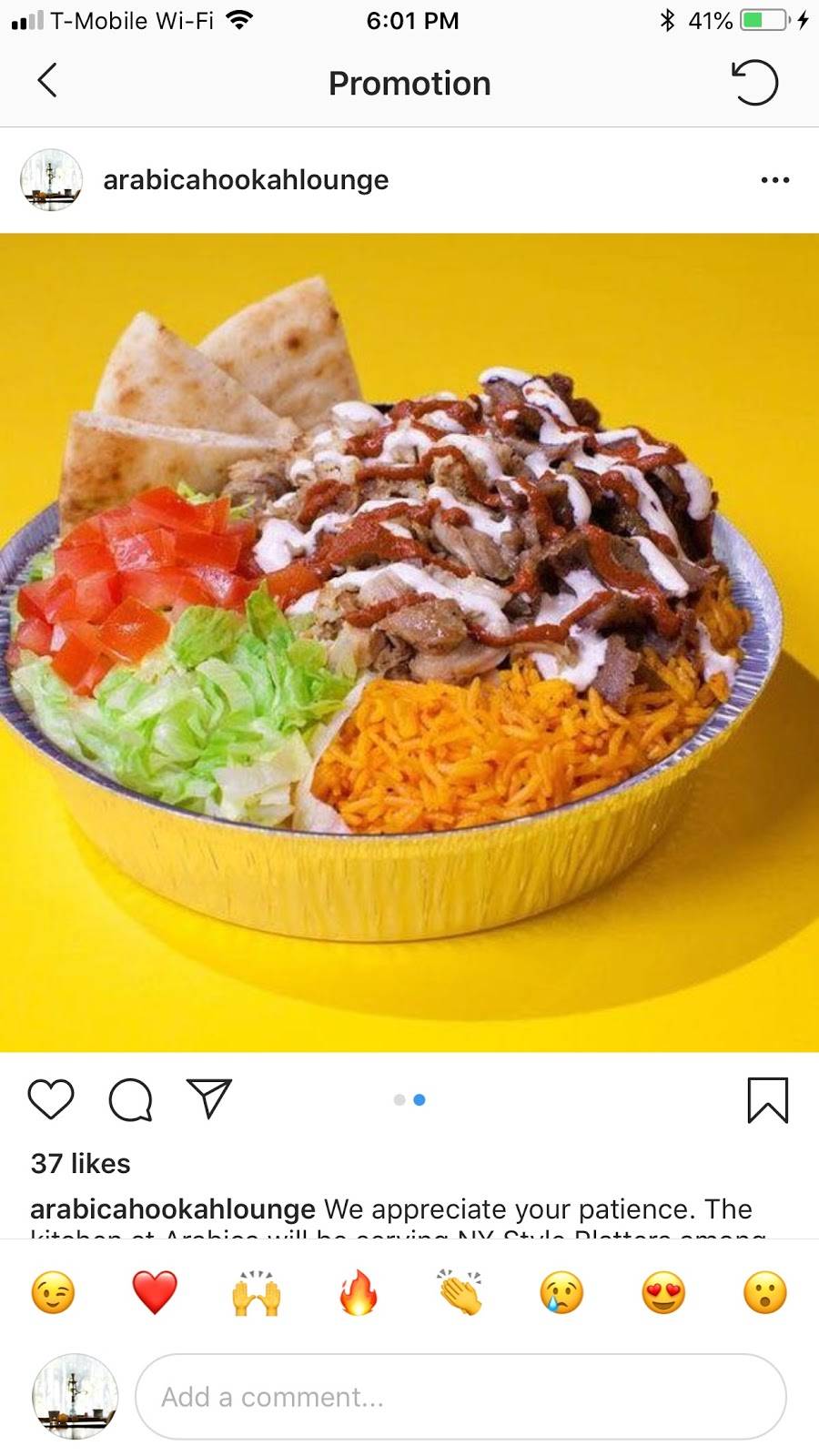Insert the surprised face emoji

[765, 1292]
